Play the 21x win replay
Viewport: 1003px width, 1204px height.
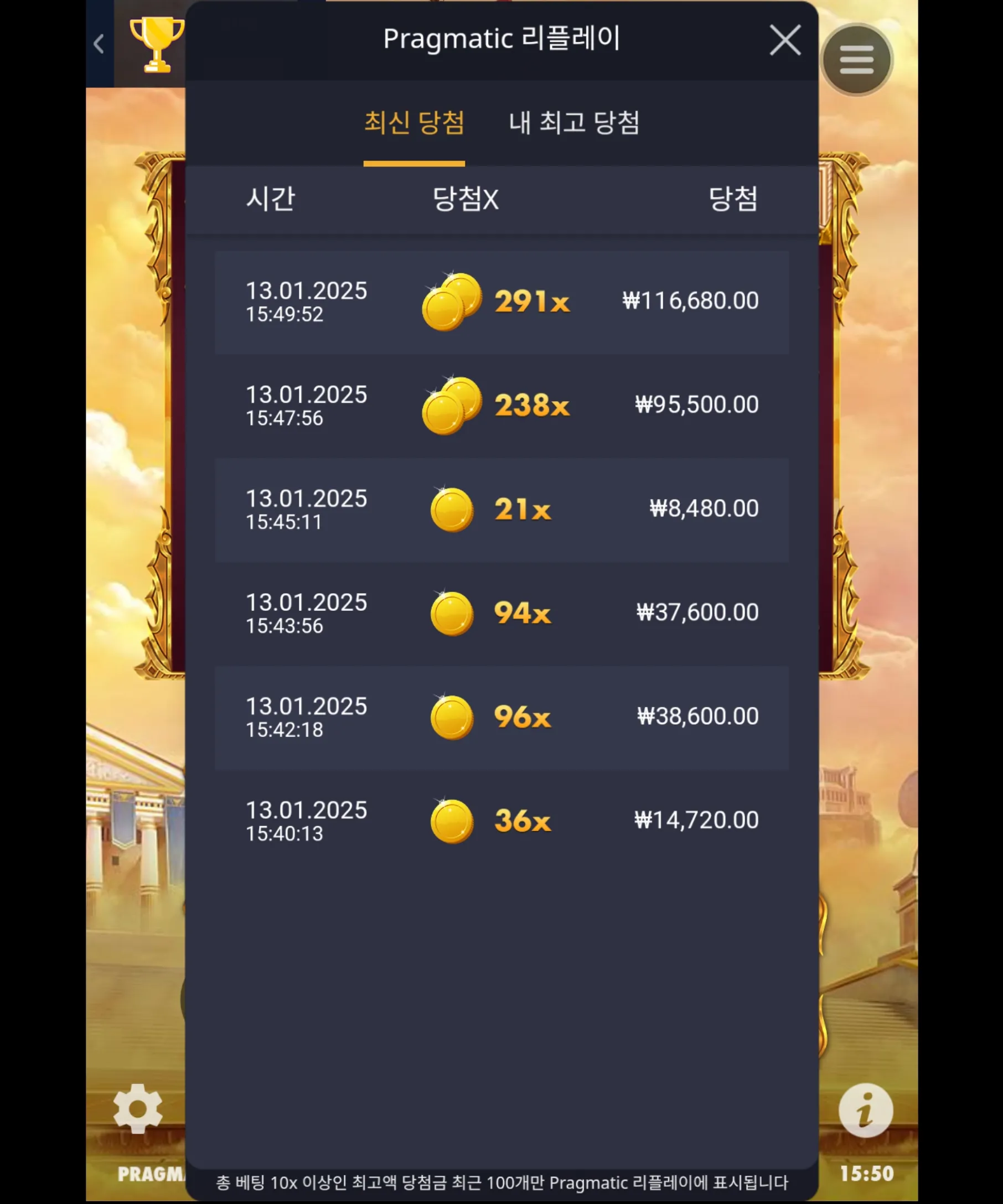coord(501,509)
